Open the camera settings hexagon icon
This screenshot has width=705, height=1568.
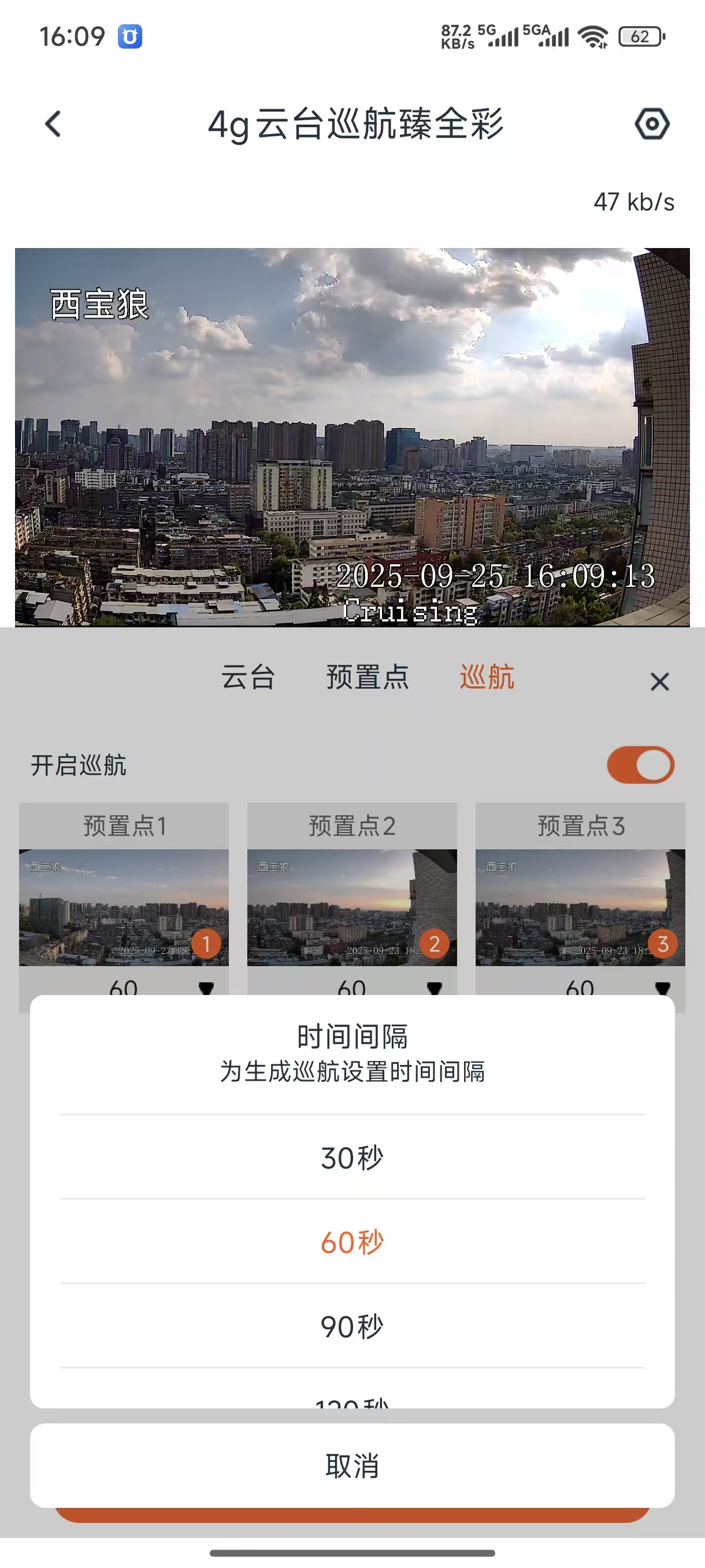pyautogui.click(x=652, y=124)
